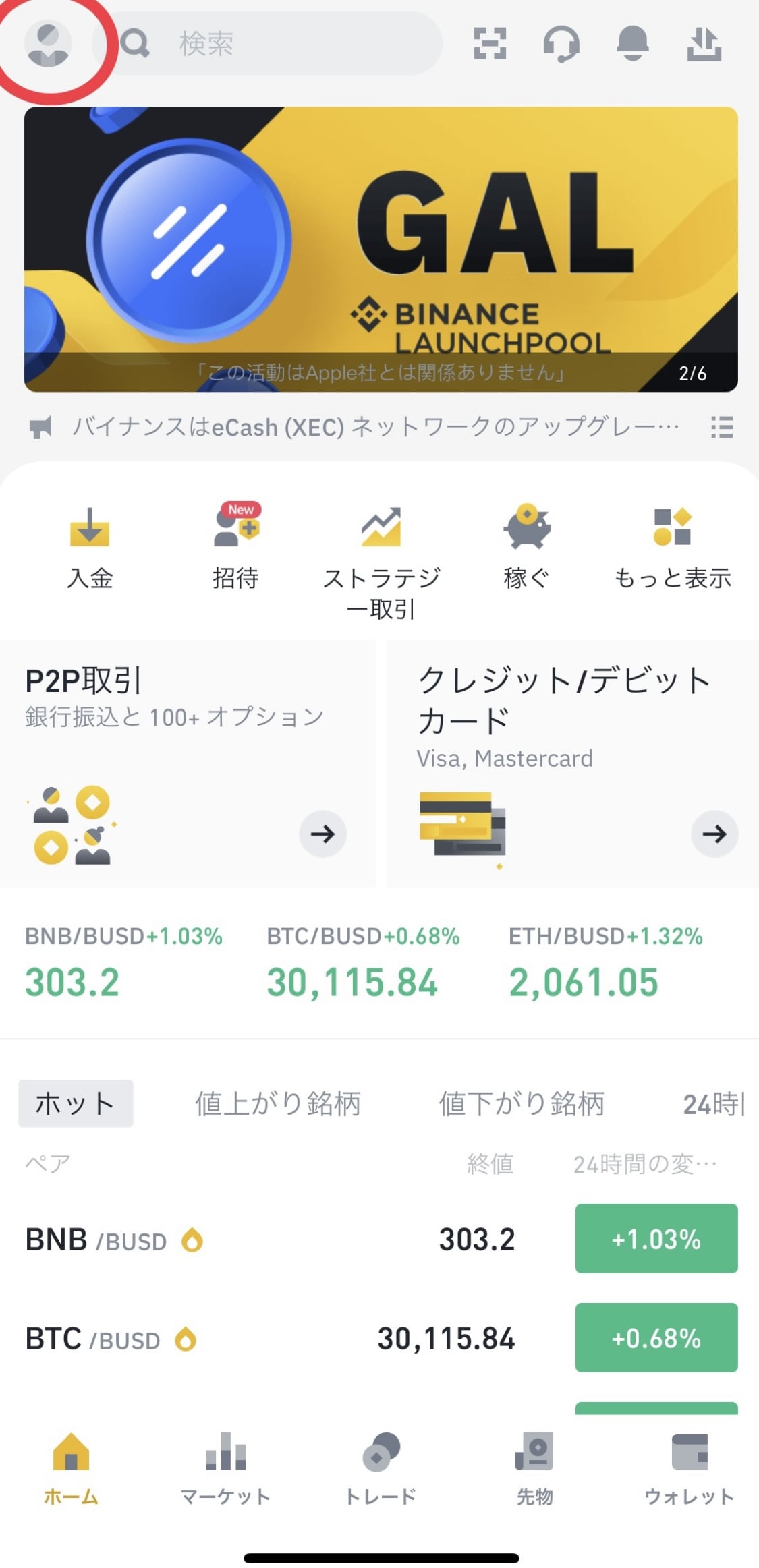759x1568 pixels.
Task: Switch to the 値上がり銘柄 tab
Action: (x=278, y=1104)
